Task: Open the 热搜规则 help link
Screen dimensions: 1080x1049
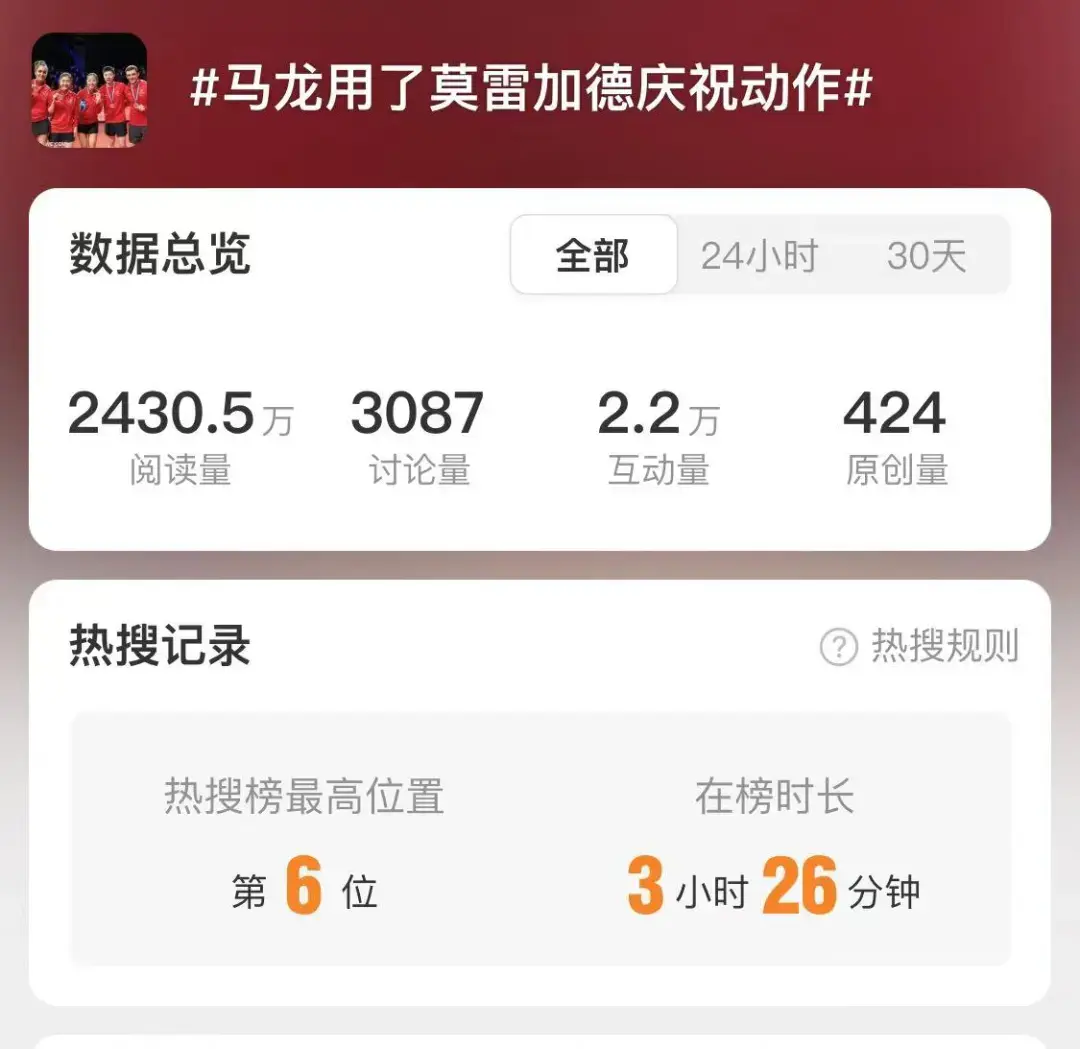Action: (x=919, y=646)
